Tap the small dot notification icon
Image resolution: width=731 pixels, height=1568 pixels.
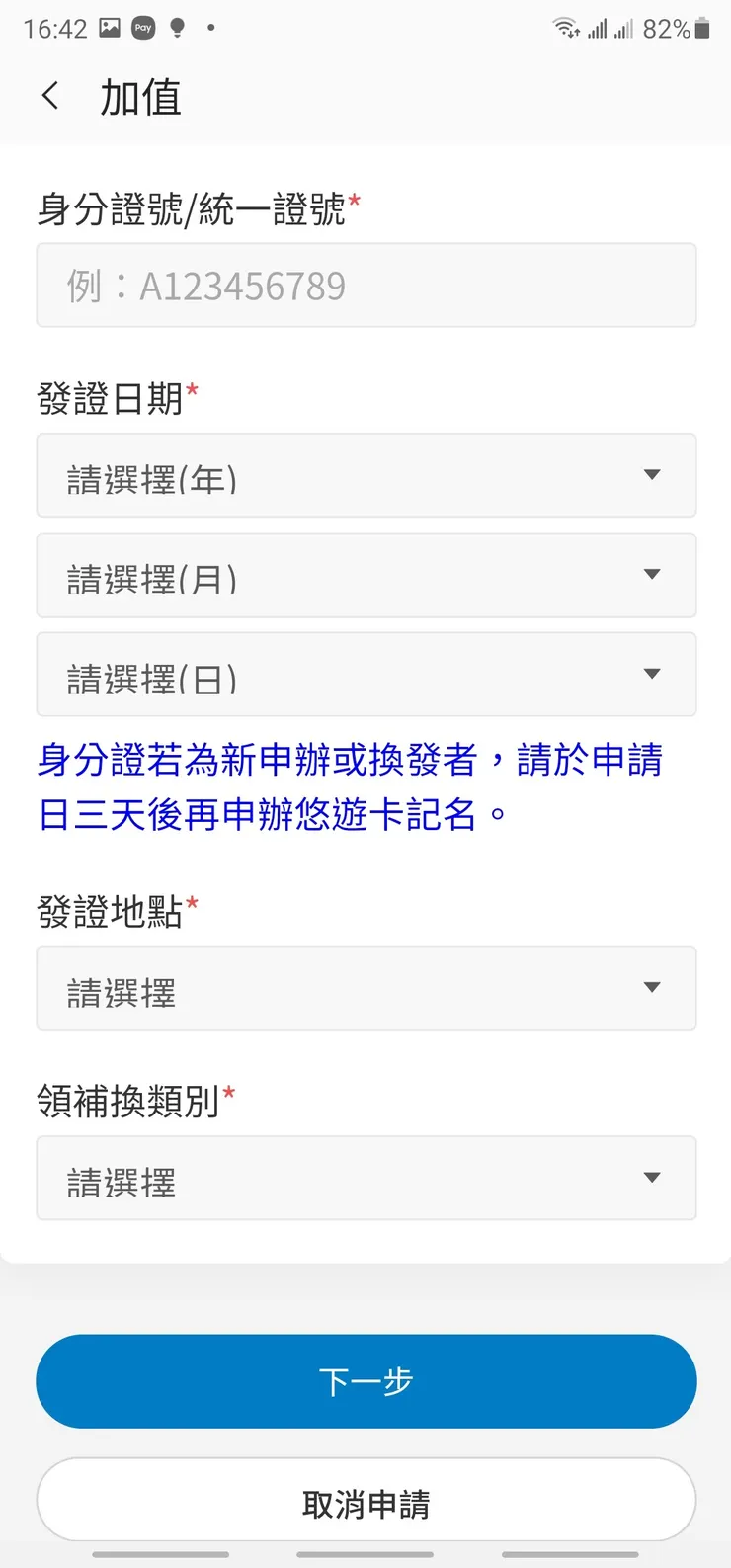tap(210, 28)
